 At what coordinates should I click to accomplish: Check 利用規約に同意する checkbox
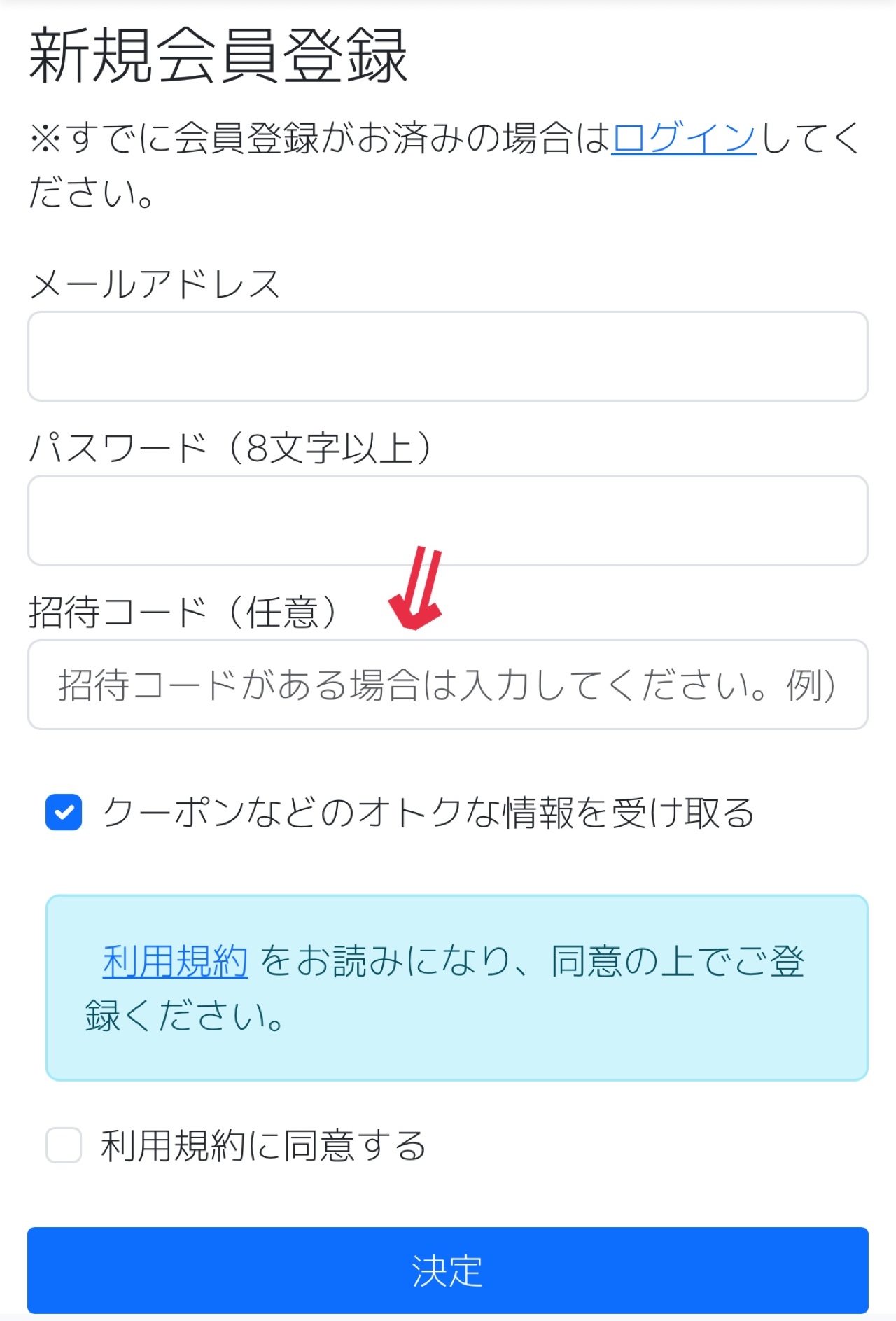tap(64, 1145)
